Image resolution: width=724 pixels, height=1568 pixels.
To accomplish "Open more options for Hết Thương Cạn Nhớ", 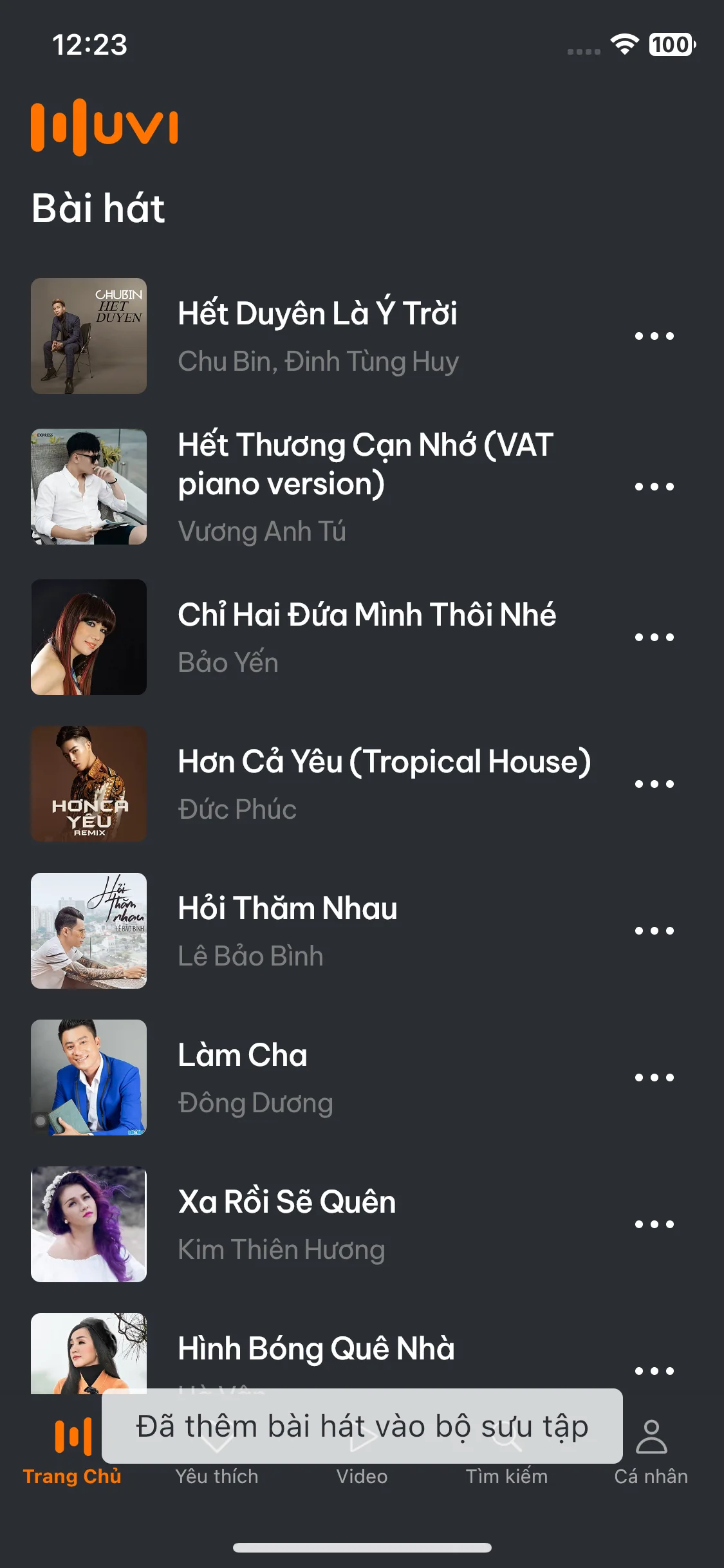I will pos(654,487).
